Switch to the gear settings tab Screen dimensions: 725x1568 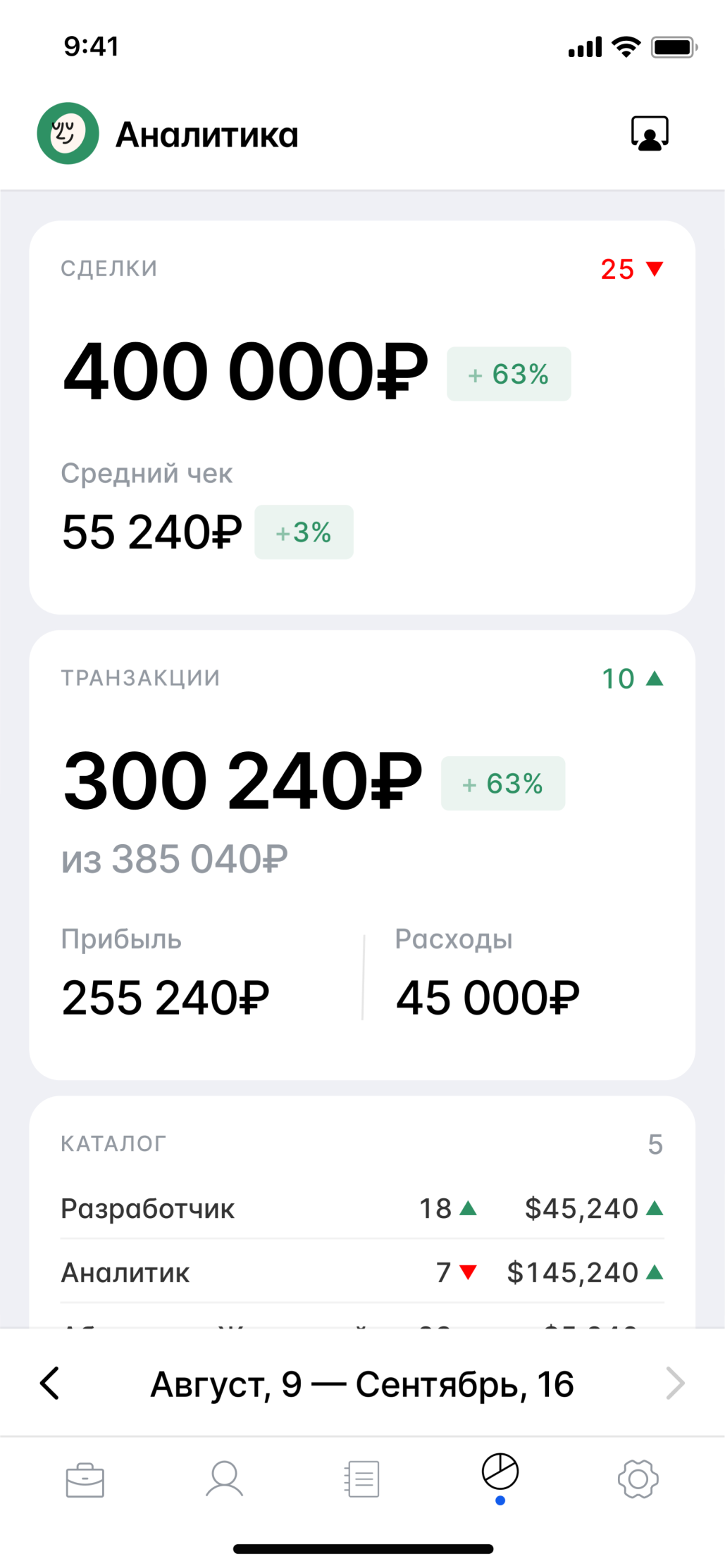[x=638, y=1479]
